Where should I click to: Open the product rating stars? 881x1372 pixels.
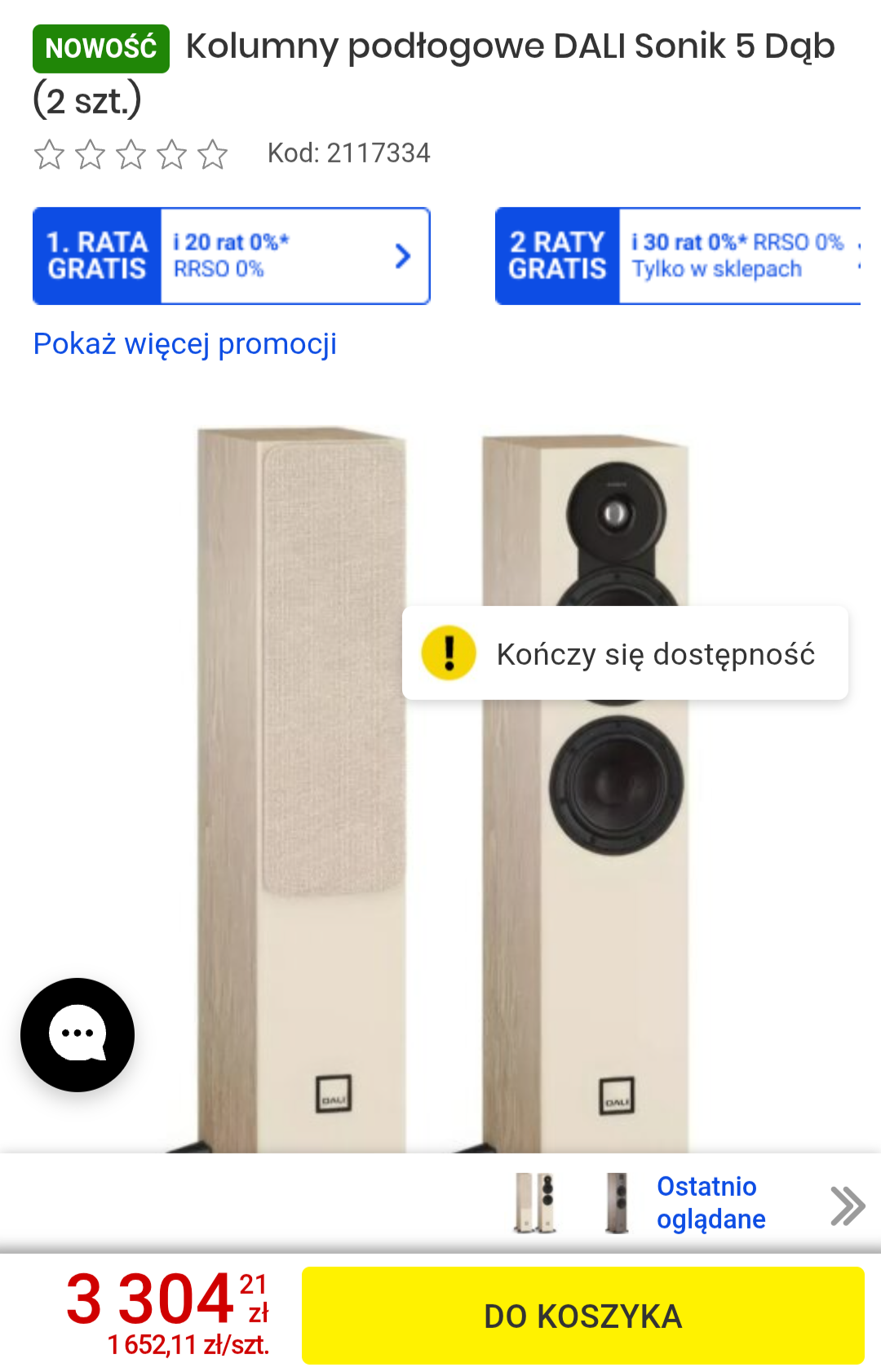[x=131, y=154]
